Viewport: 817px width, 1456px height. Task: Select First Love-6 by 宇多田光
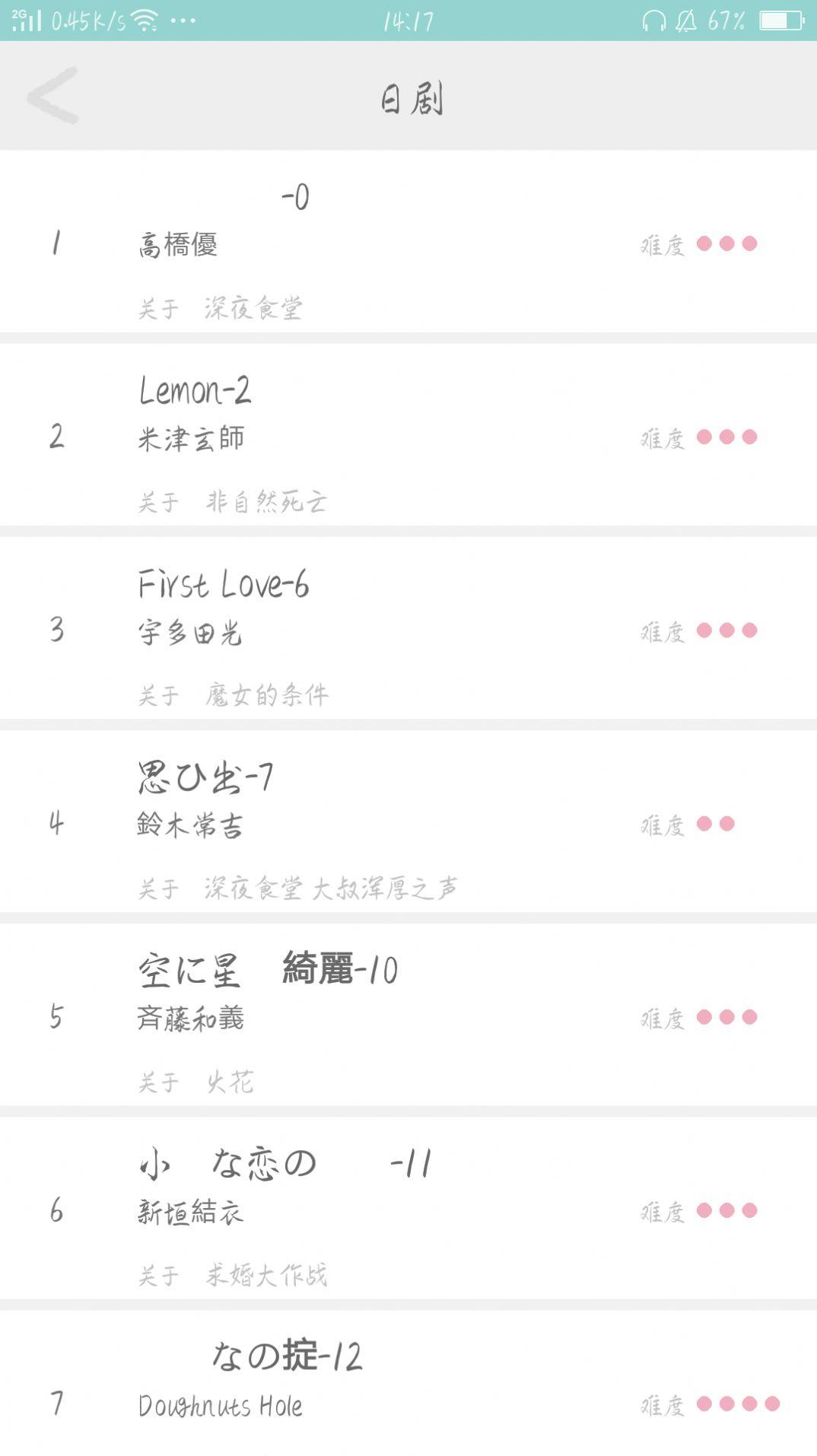408,628
